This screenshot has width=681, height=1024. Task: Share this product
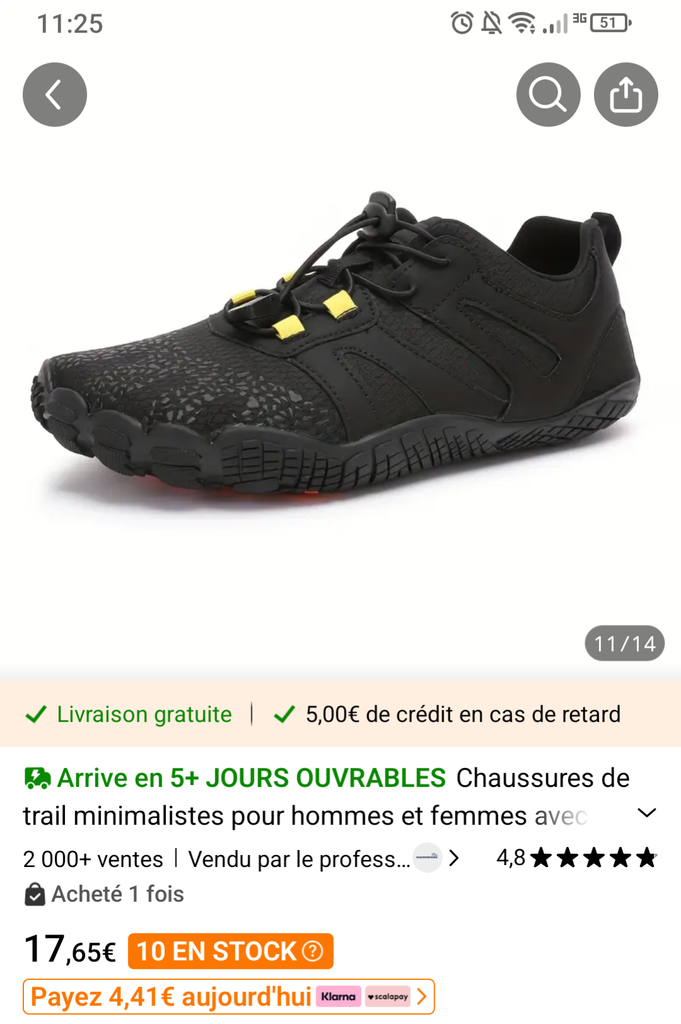(x=626, y=95)
